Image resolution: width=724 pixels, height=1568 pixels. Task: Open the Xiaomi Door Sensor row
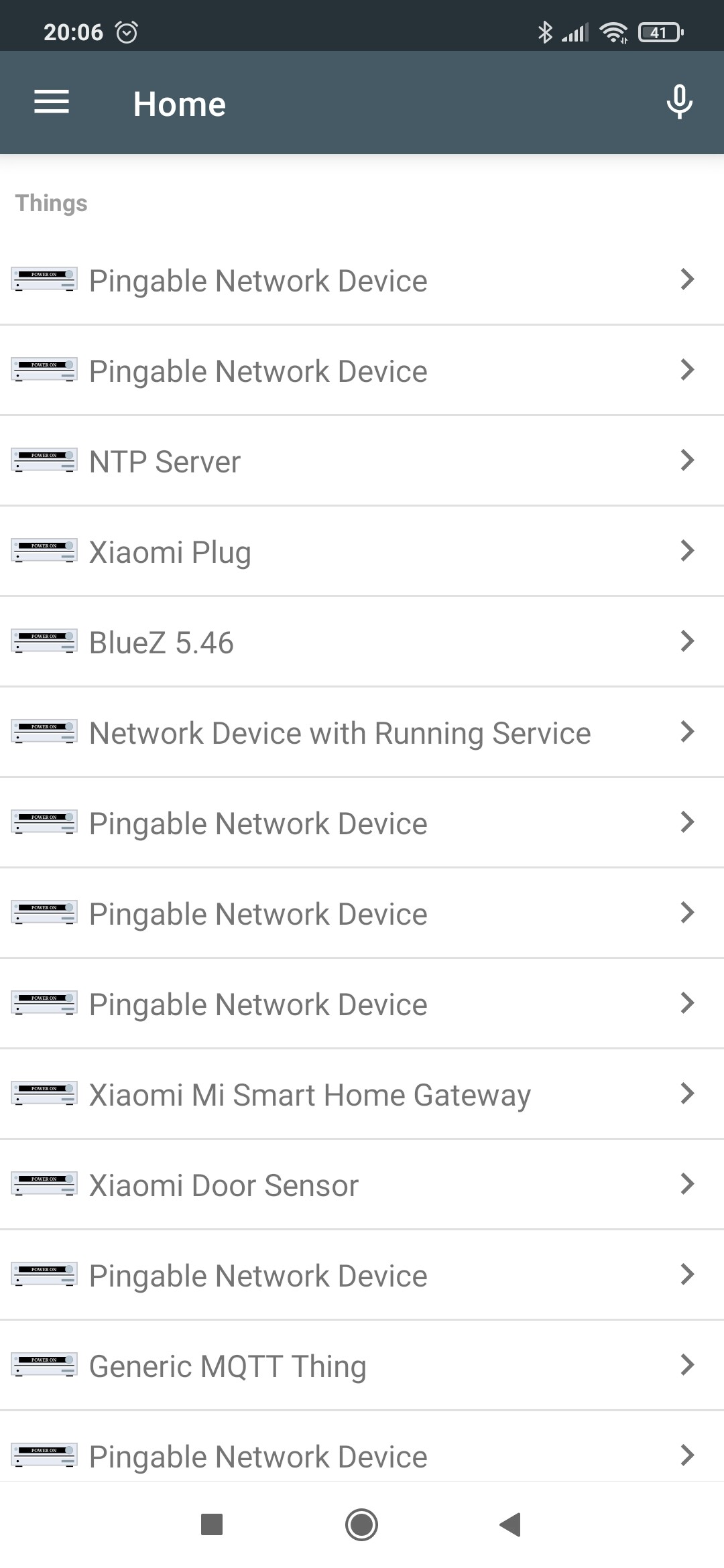[x=362, y=1185]
